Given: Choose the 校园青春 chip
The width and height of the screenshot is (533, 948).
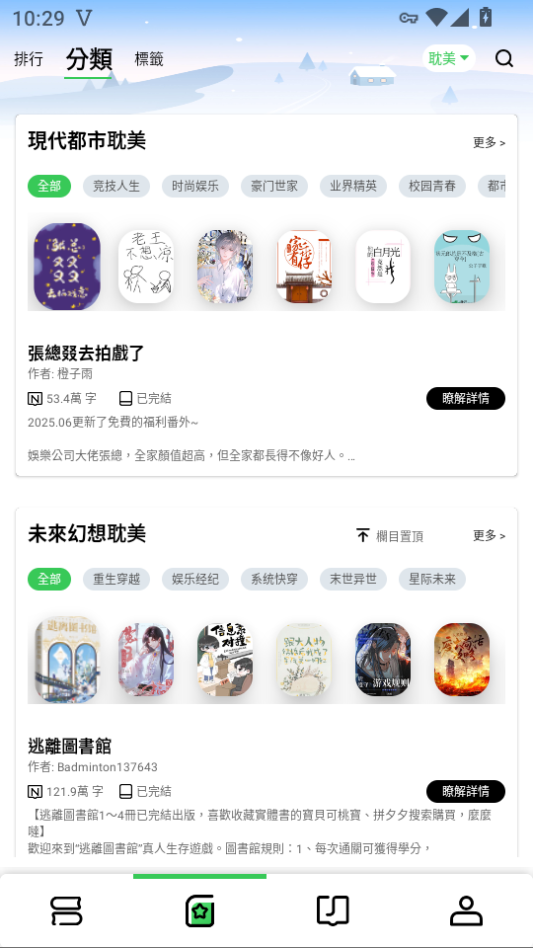Looking at the screenshot, I should (432, 186).
